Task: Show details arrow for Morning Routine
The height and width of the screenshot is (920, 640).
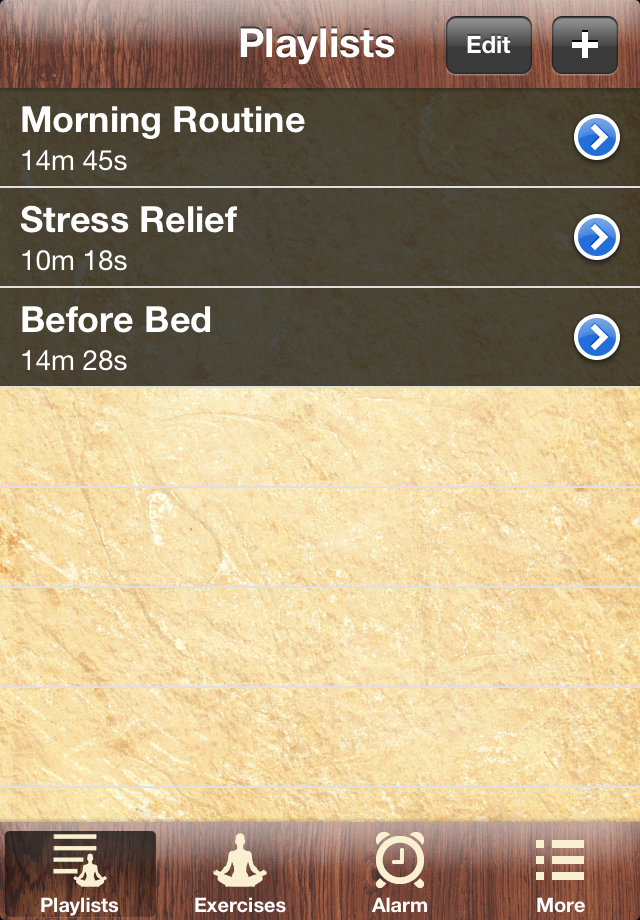Action: pos(597,139)
